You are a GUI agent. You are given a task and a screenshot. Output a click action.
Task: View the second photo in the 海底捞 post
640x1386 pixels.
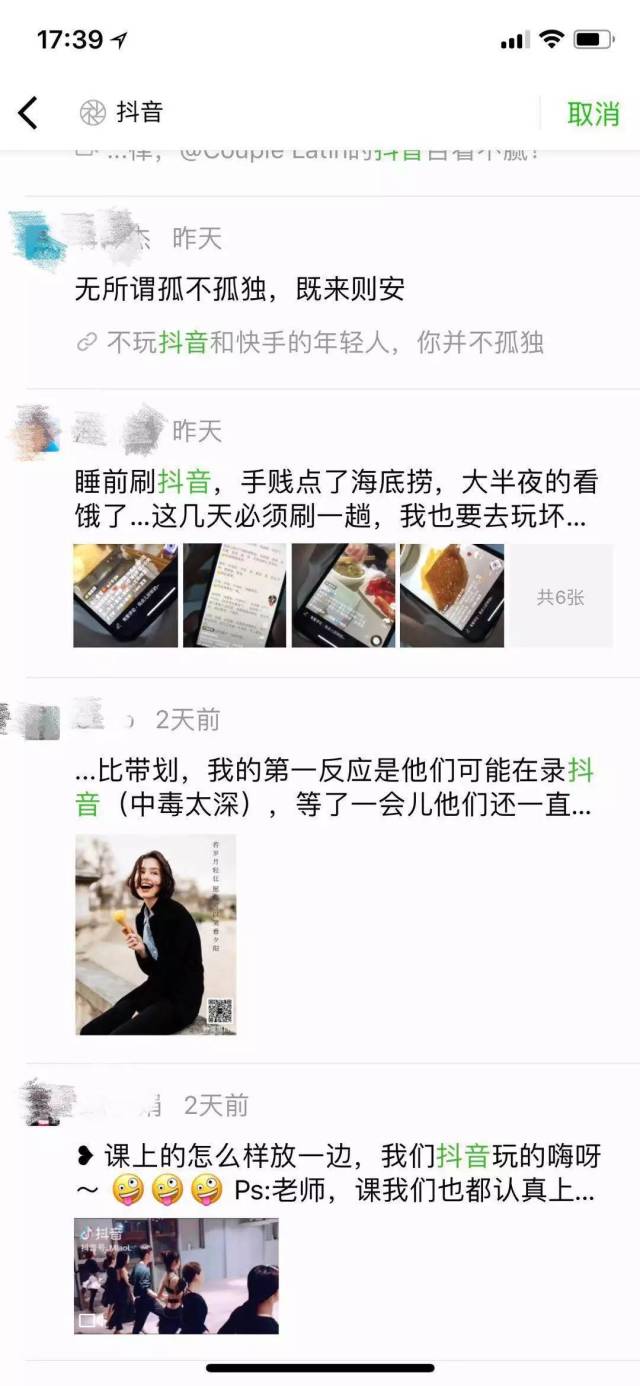tap(234, 596)
